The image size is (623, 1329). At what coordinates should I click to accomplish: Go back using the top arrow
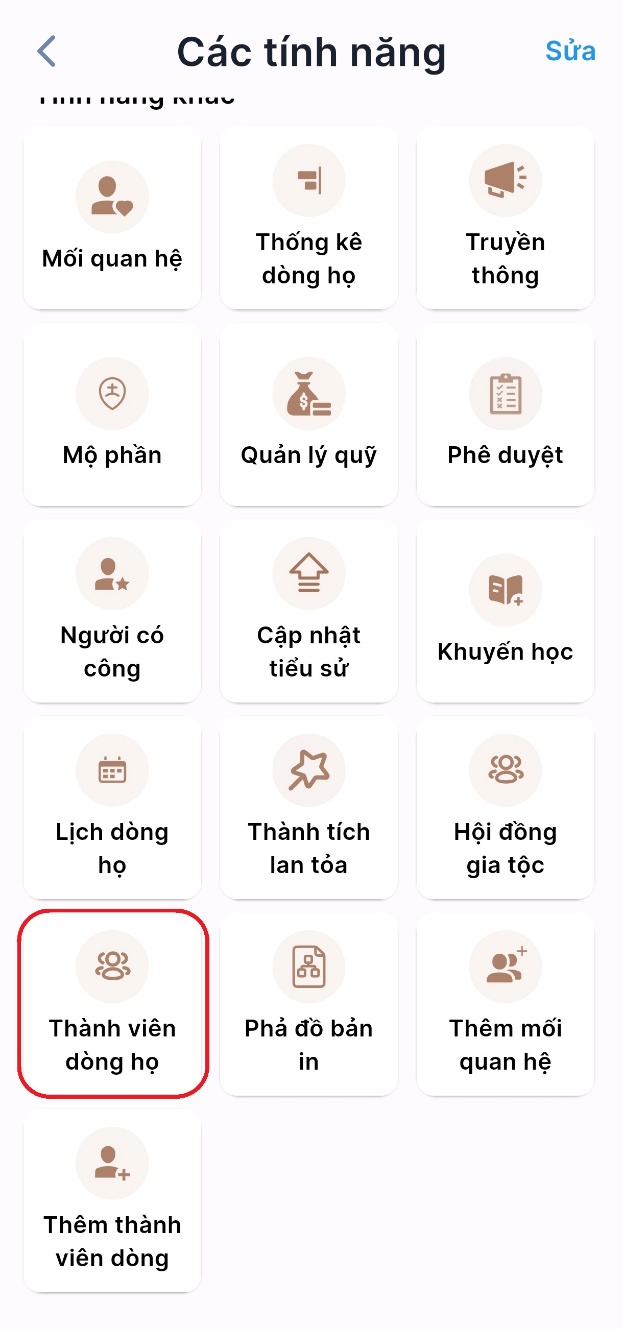[46, 51]
